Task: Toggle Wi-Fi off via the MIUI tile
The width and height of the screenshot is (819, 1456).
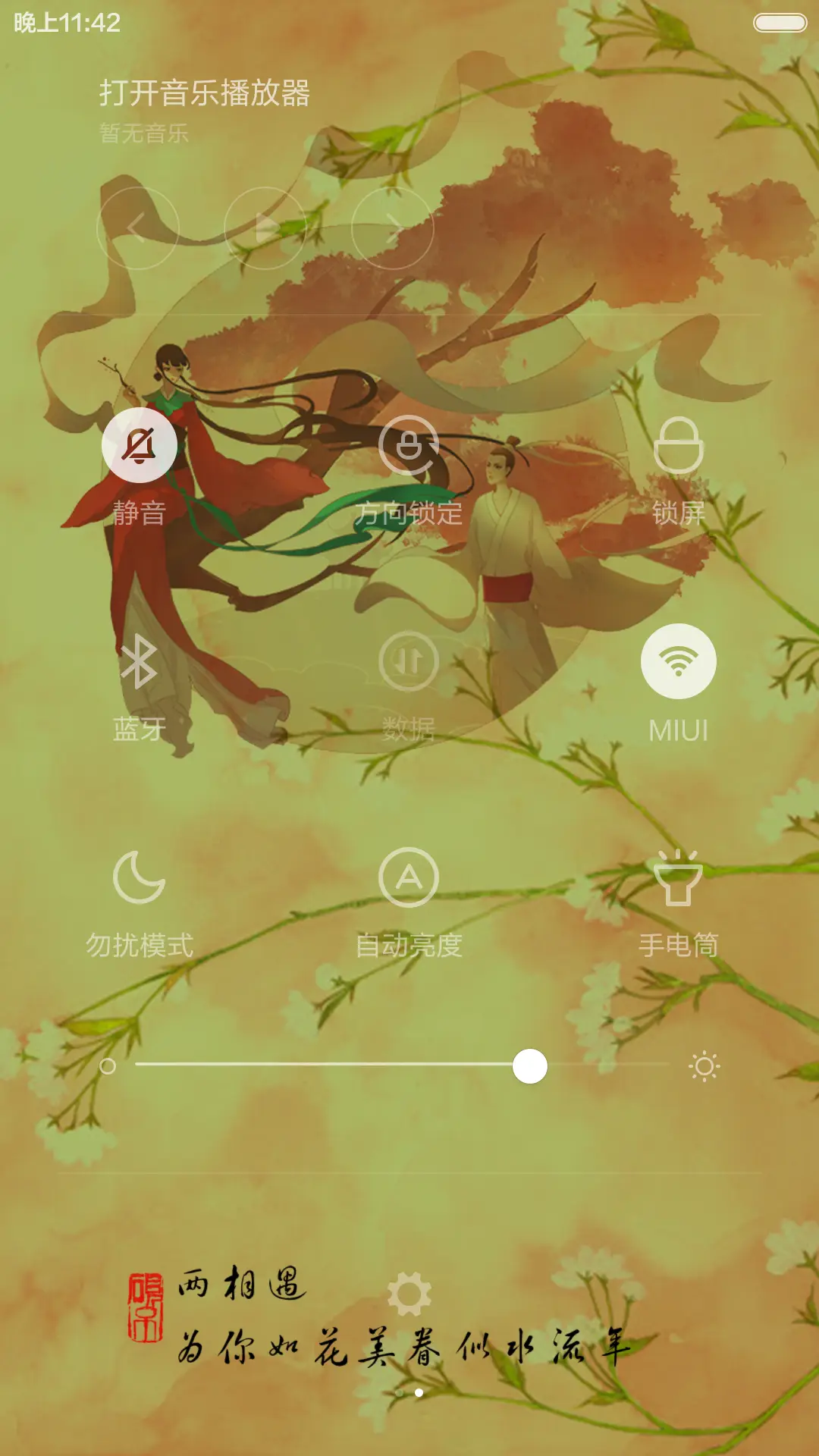Action: click(679, 660)
